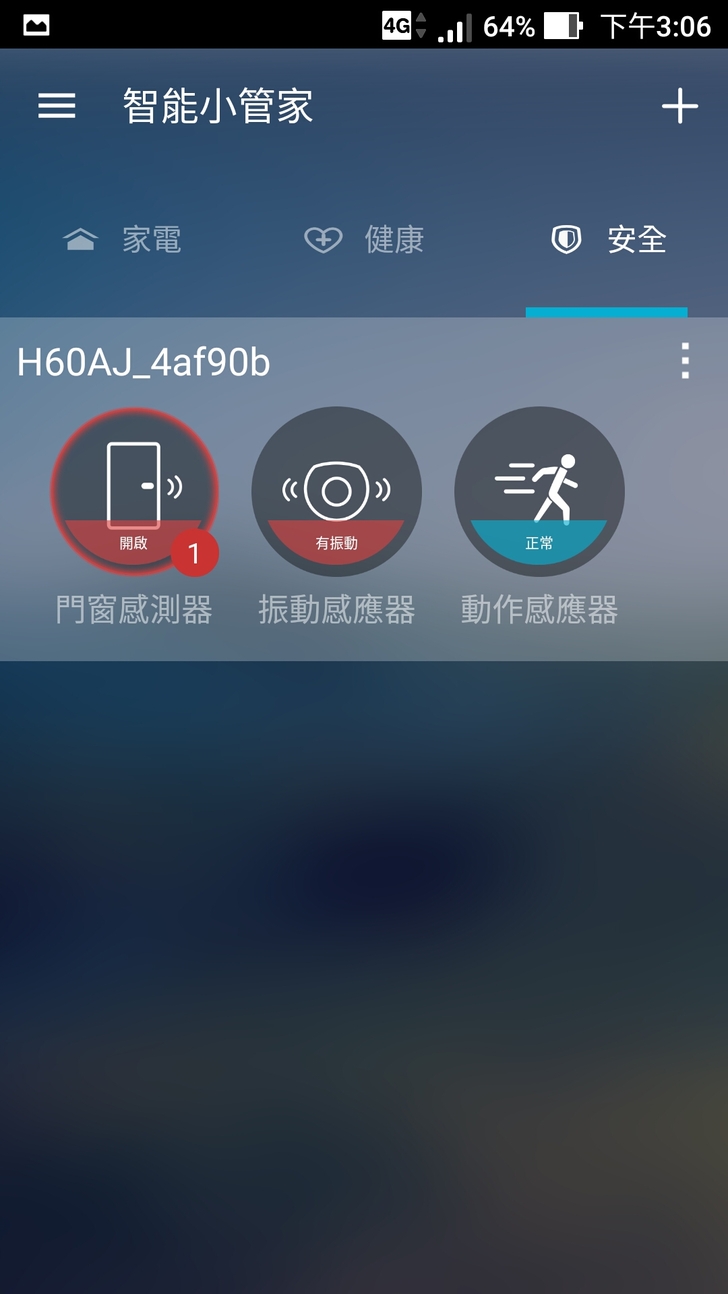This screenshot has width=728, height=1294.
Task: Select the 安全 tab
Action: 608,240
